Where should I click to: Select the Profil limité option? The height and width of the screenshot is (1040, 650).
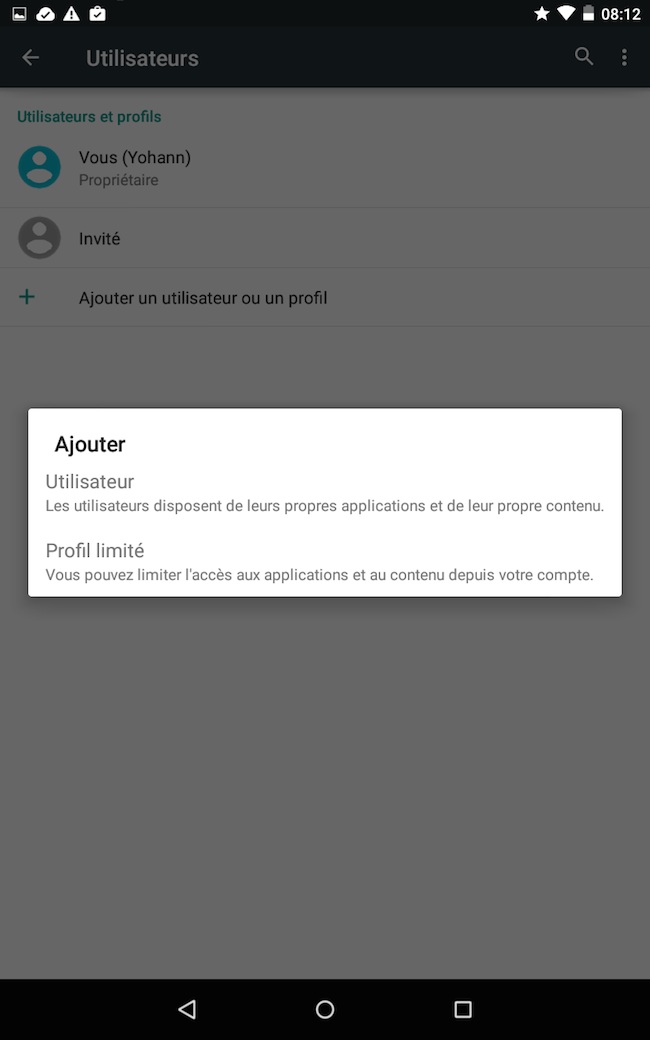coord(324,562)
